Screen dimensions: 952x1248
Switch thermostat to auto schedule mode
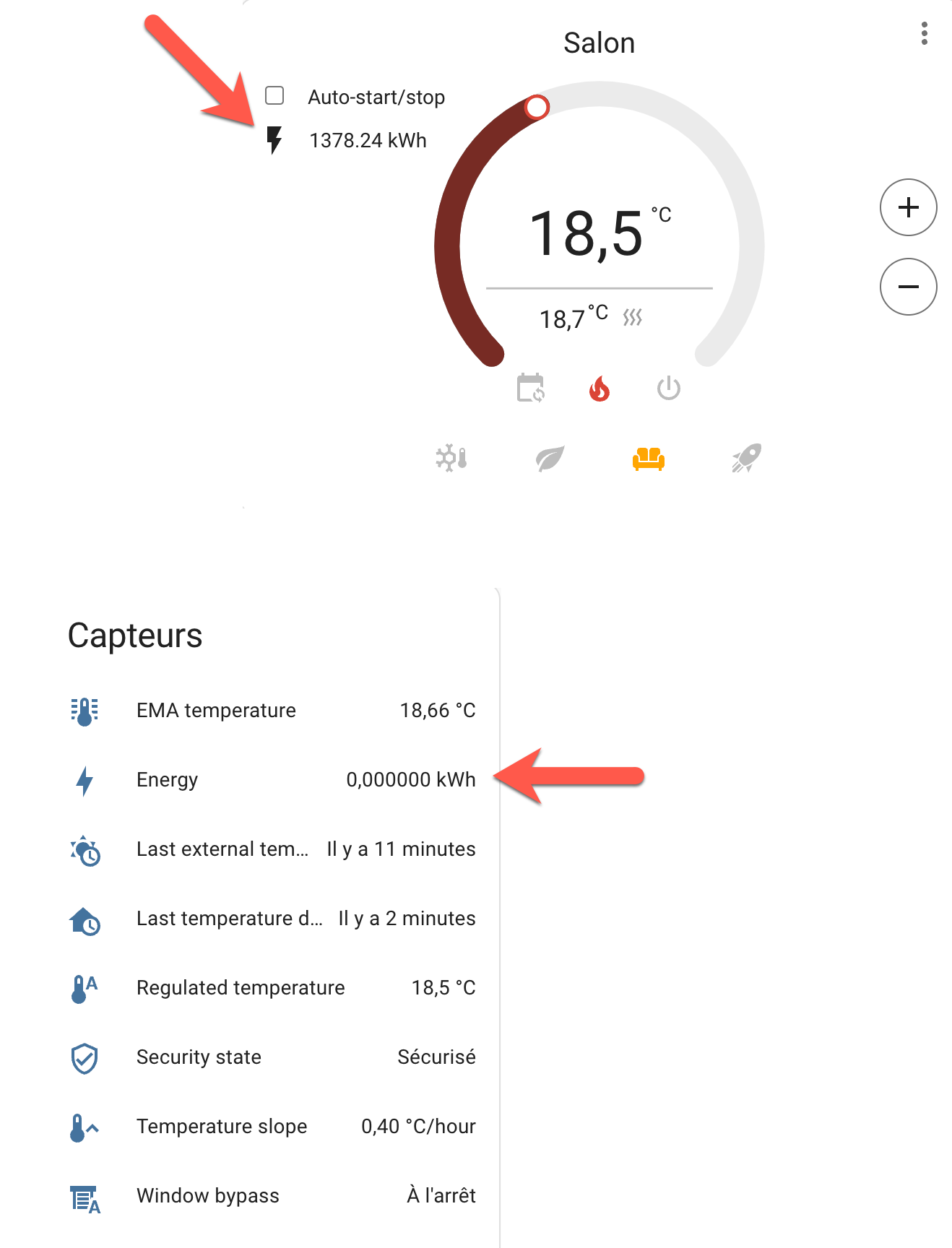[531, 389]
